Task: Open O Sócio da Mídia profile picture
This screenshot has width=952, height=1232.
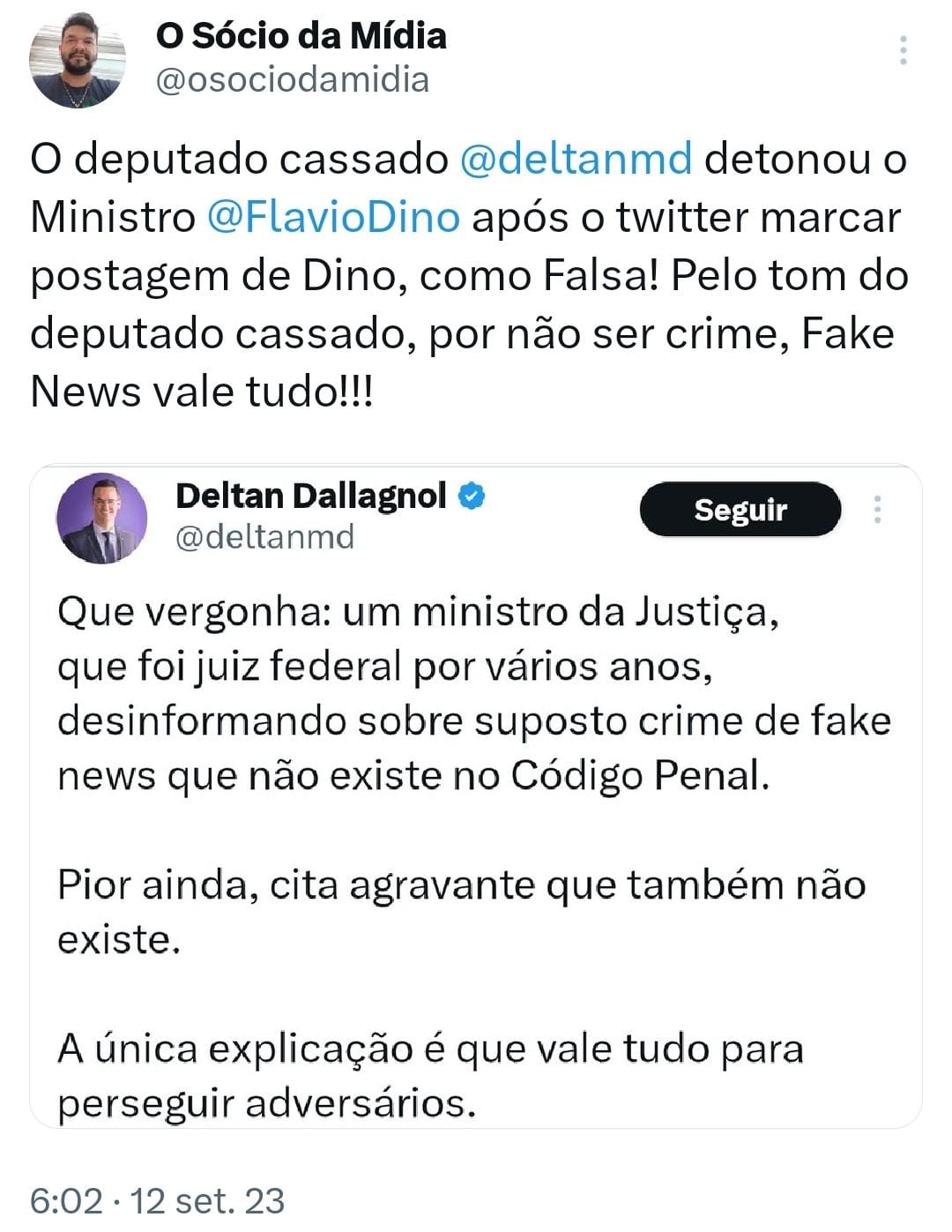Action: [77, 60]
